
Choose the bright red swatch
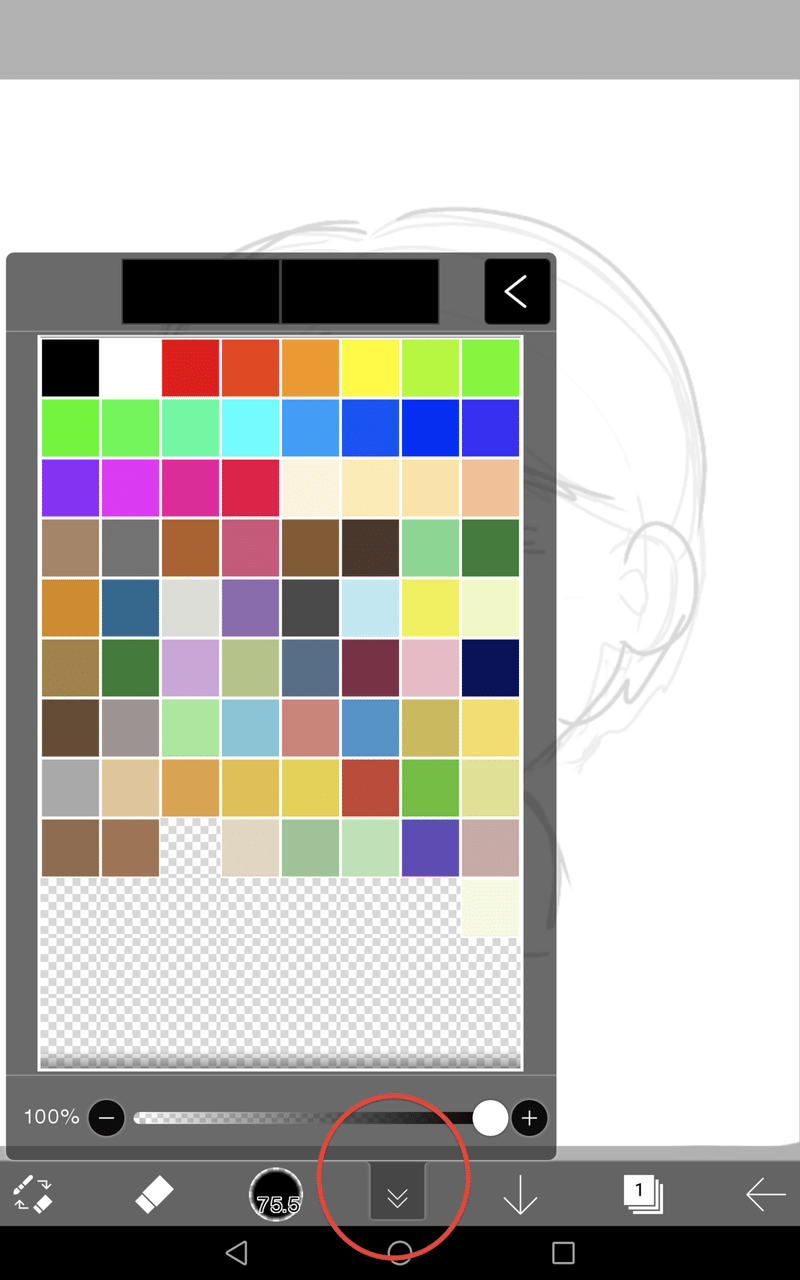coord(190,368)
